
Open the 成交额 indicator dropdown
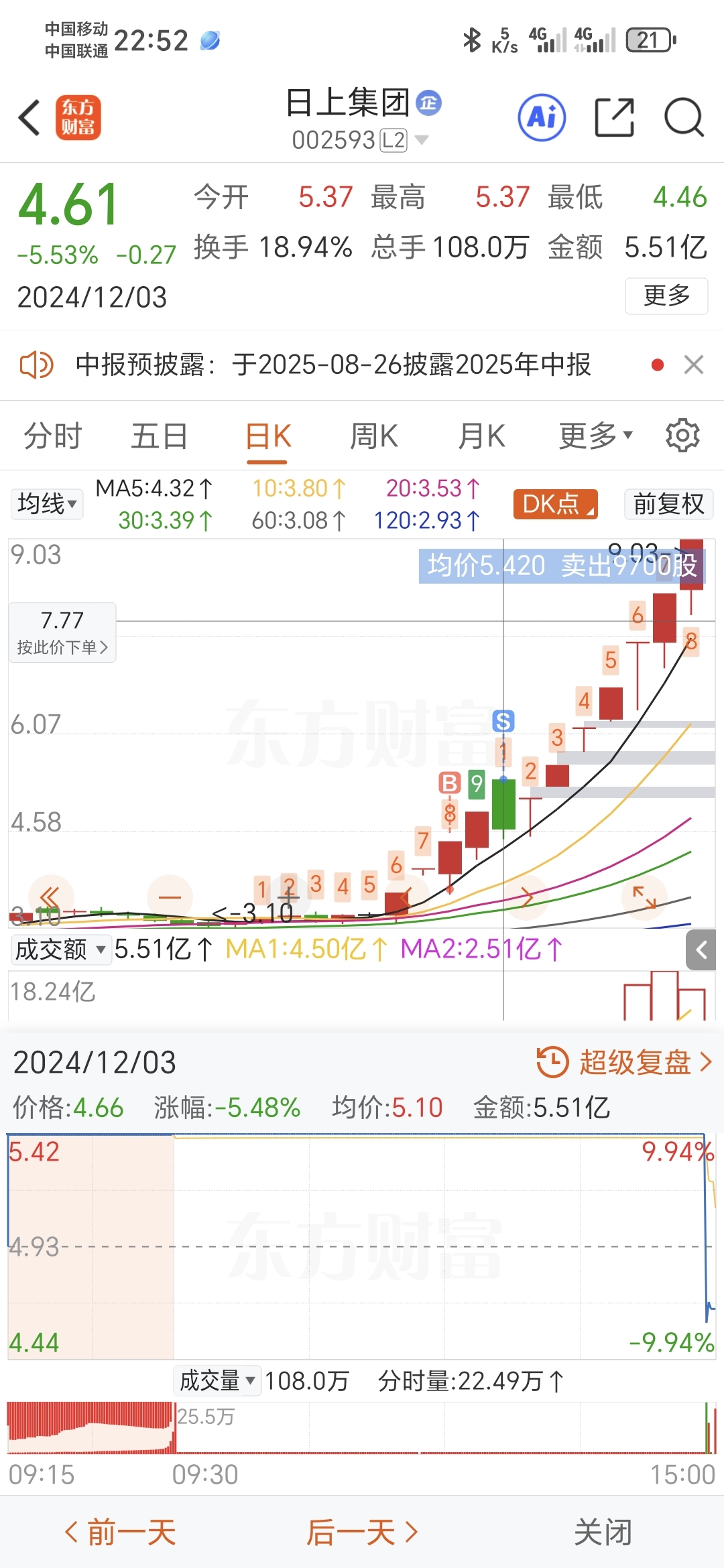(x=61, y=949)
